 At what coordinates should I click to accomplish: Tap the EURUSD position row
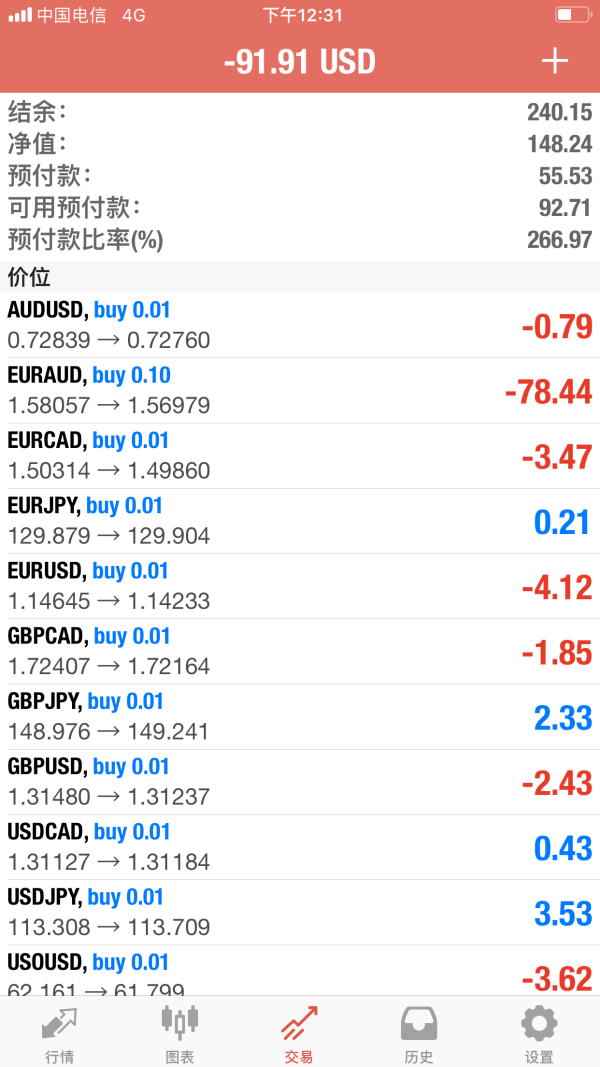tap(300, 586)
